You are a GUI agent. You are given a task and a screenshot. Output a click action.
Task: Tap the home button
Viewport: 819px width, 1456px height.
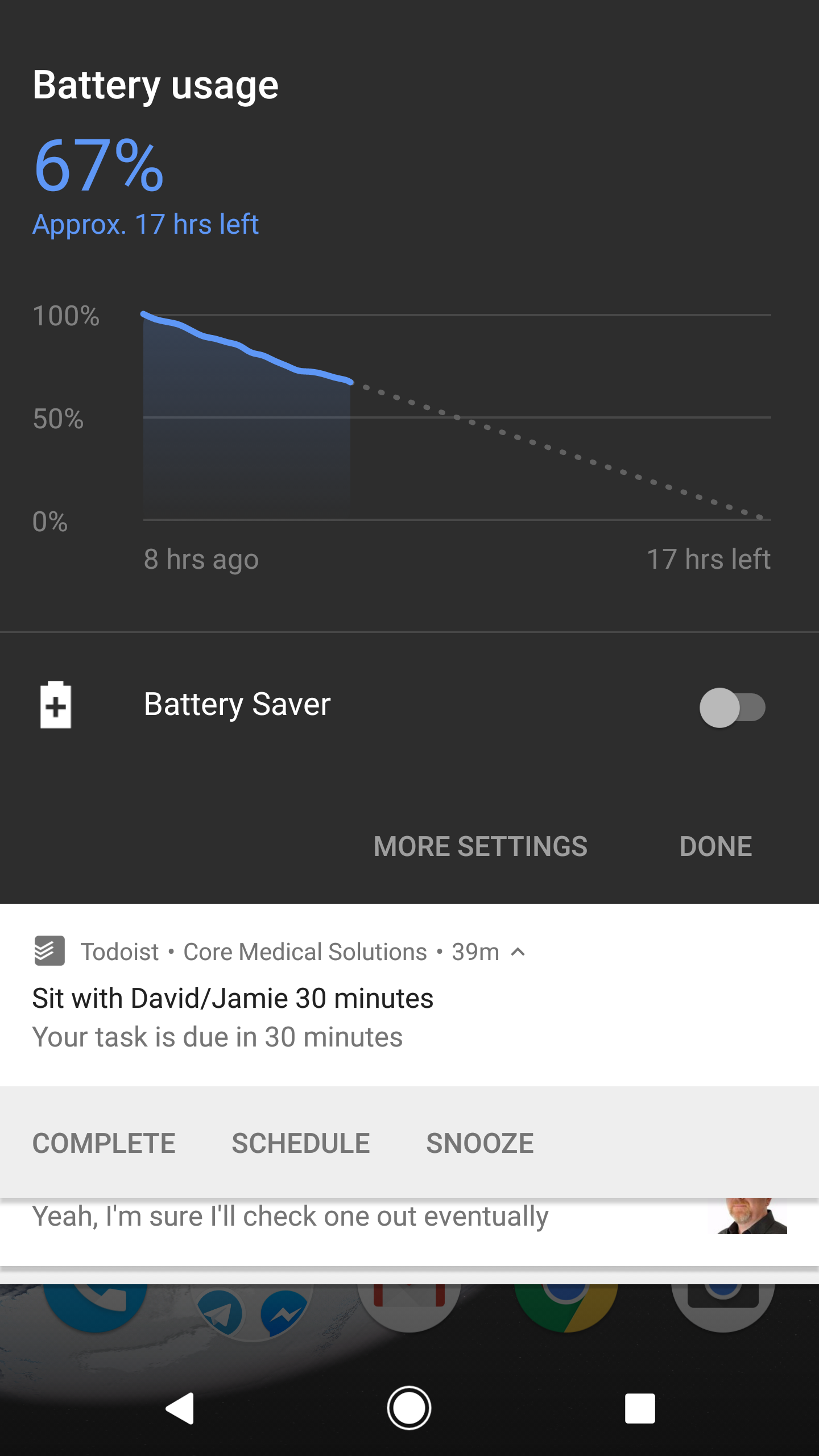(409, 1408)
